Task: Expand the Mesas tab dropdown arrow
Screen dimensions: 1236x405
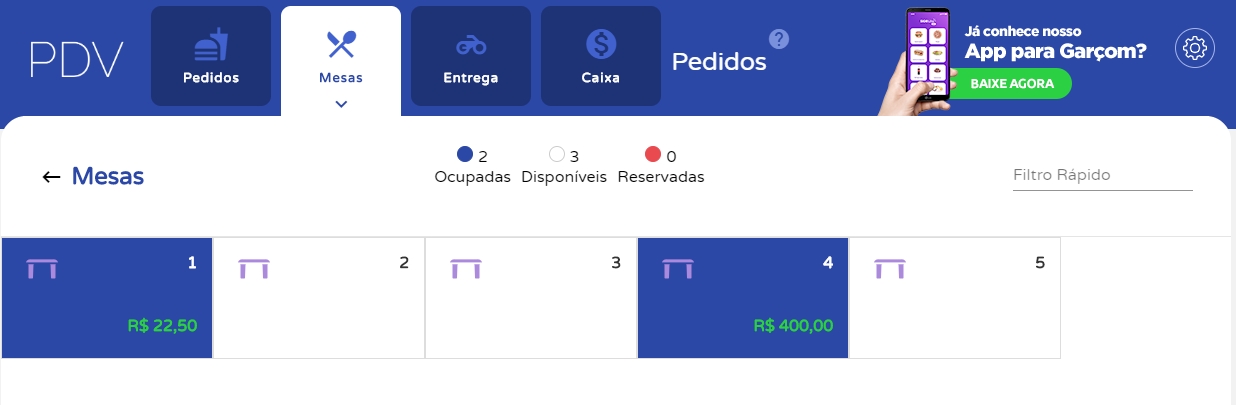Action: [x=341, y=103]
